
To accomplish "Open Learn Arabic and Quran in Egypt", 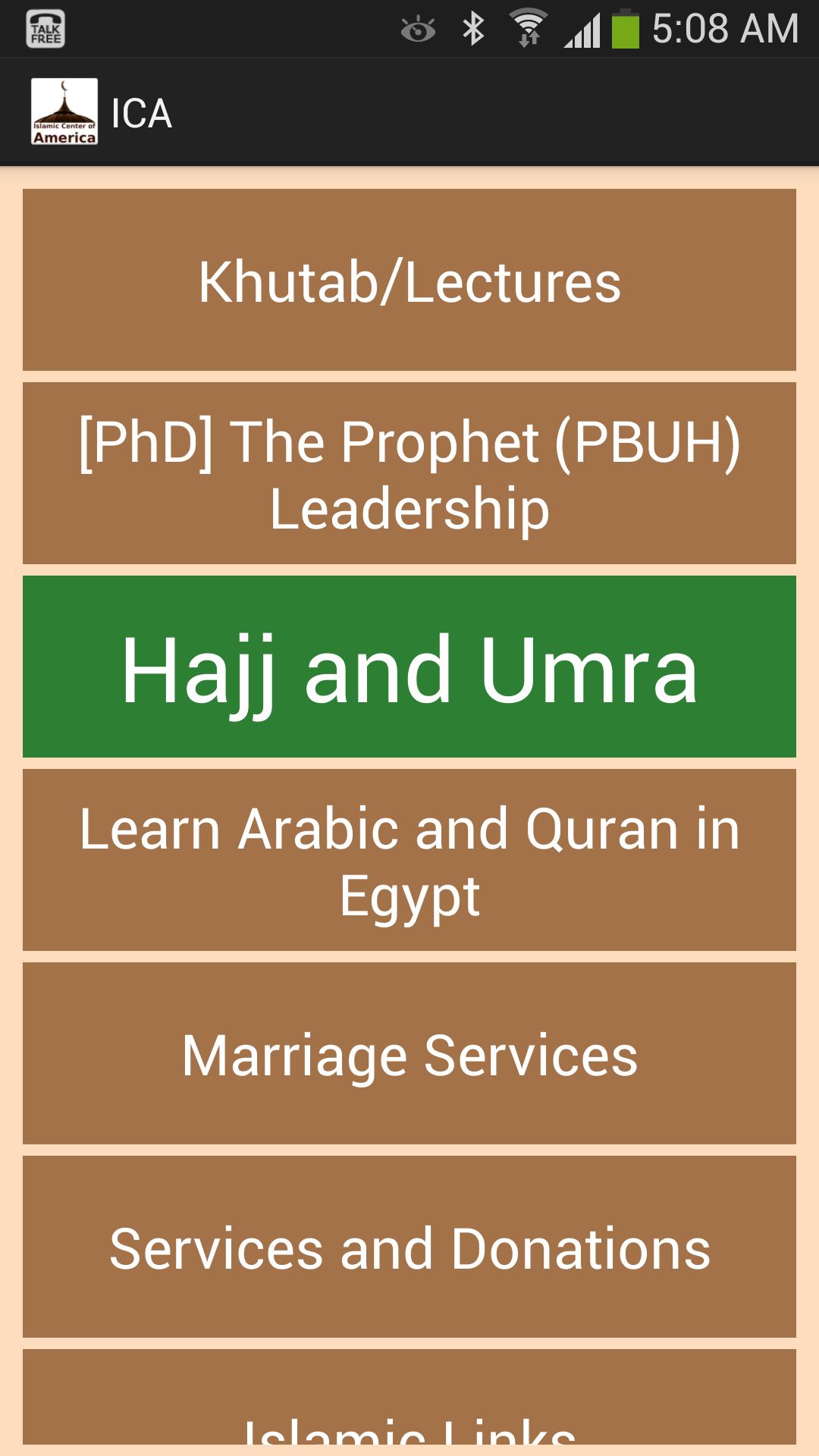I will pyautogui.click(x=409, y=860).
